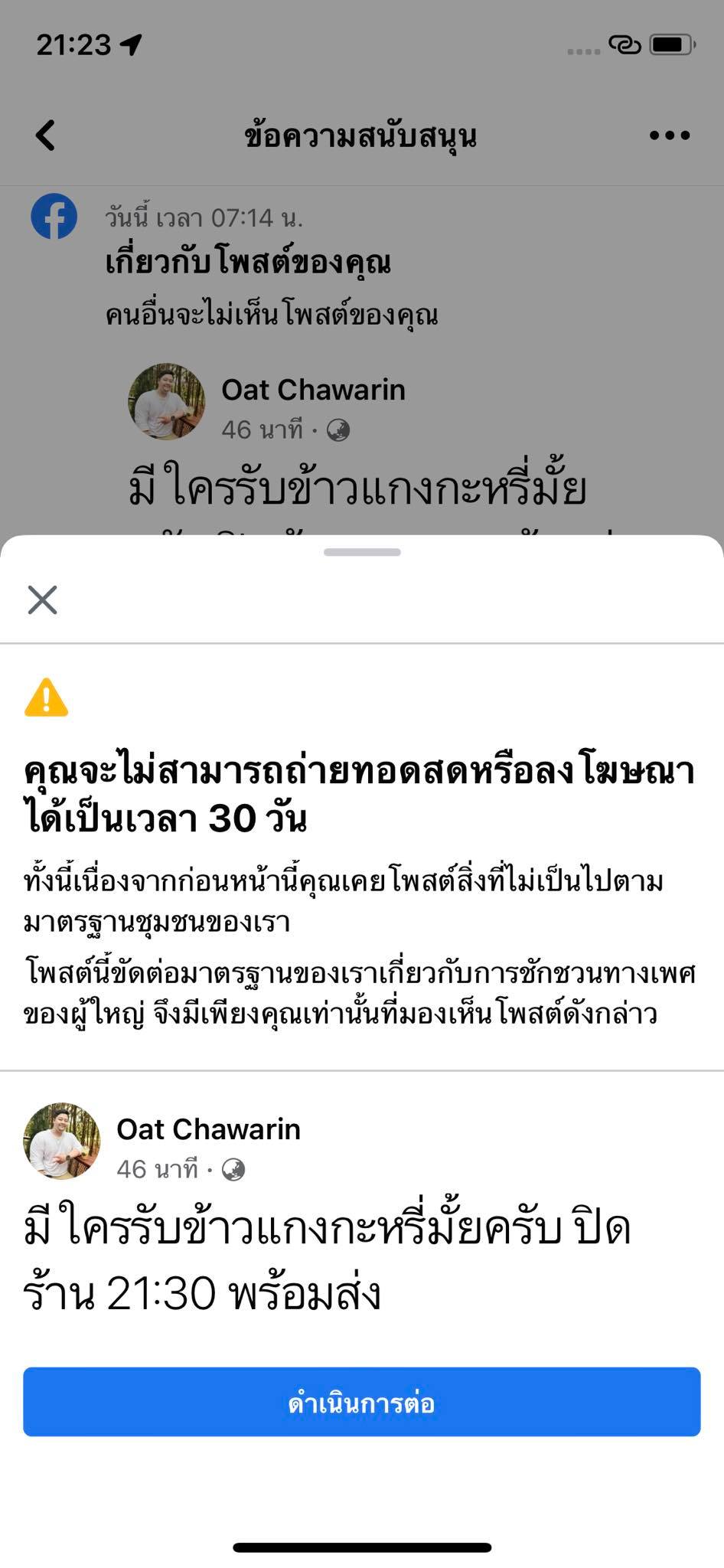Tap the ดำเนินการต่อ continue button
Screen dimensions: 724x1568
(361, 1402)
